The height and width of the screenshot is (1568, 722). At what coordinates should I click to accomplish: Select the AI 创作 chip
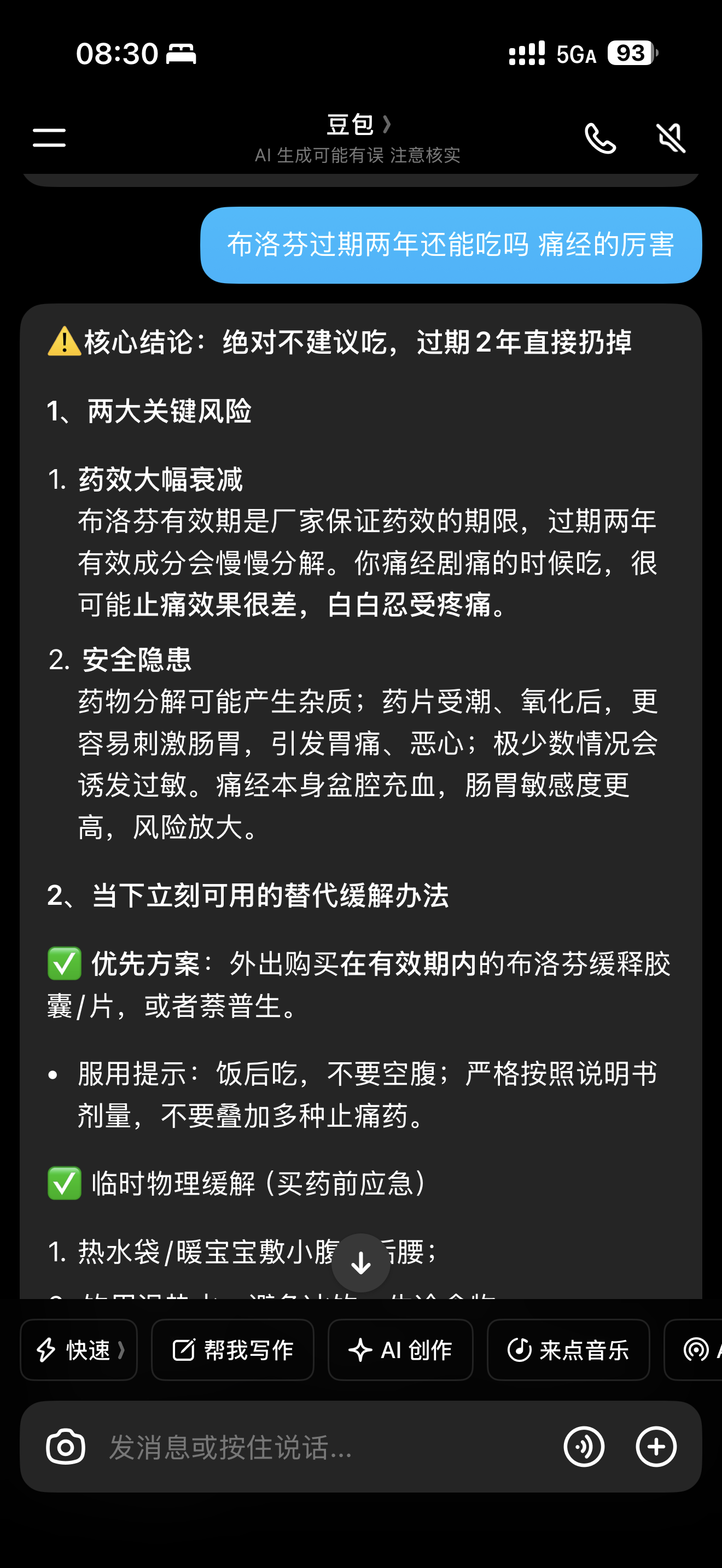click(x=400, y=1349)
